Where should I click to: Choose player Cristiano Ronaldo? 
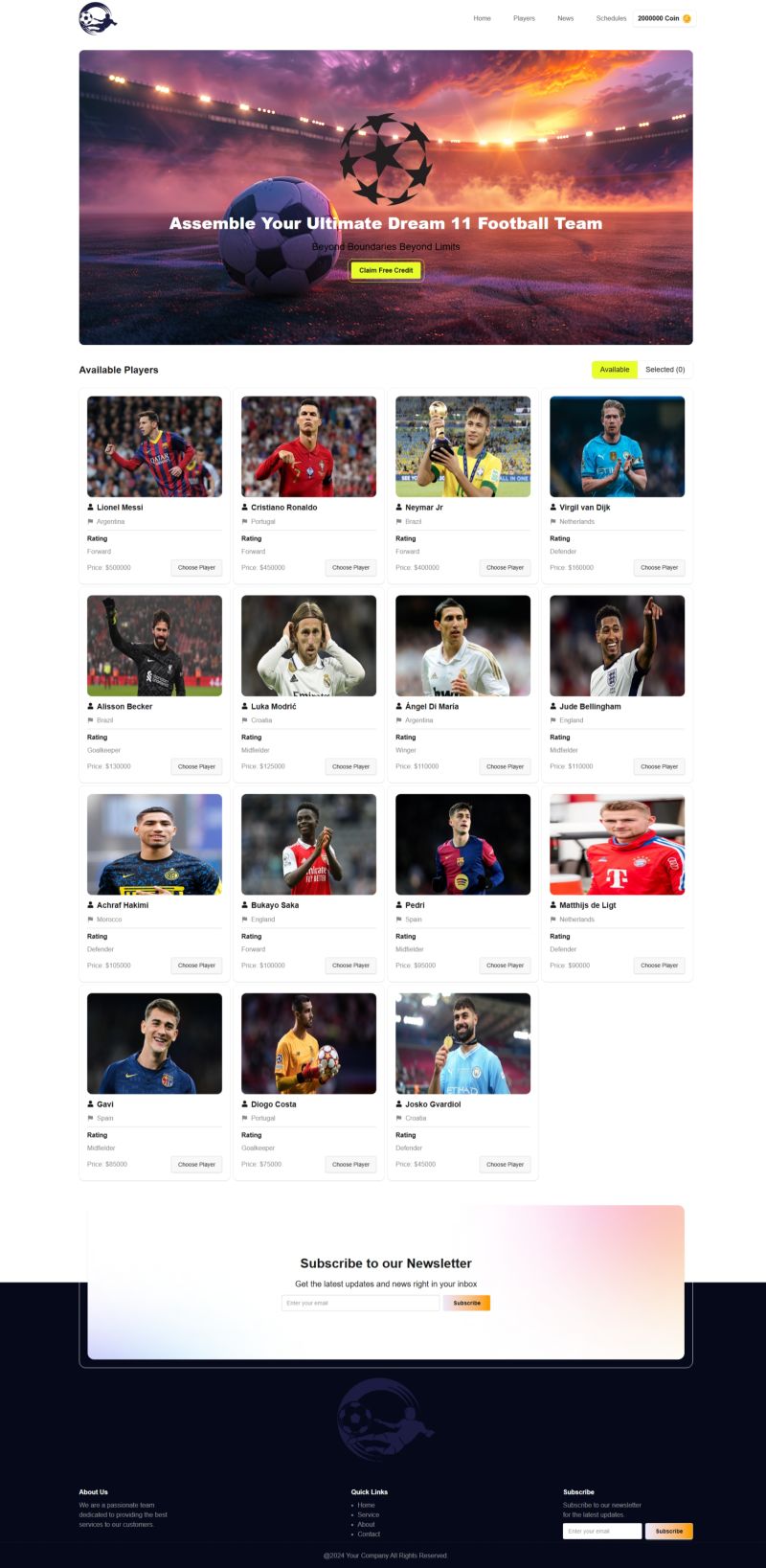click(350, 568)
